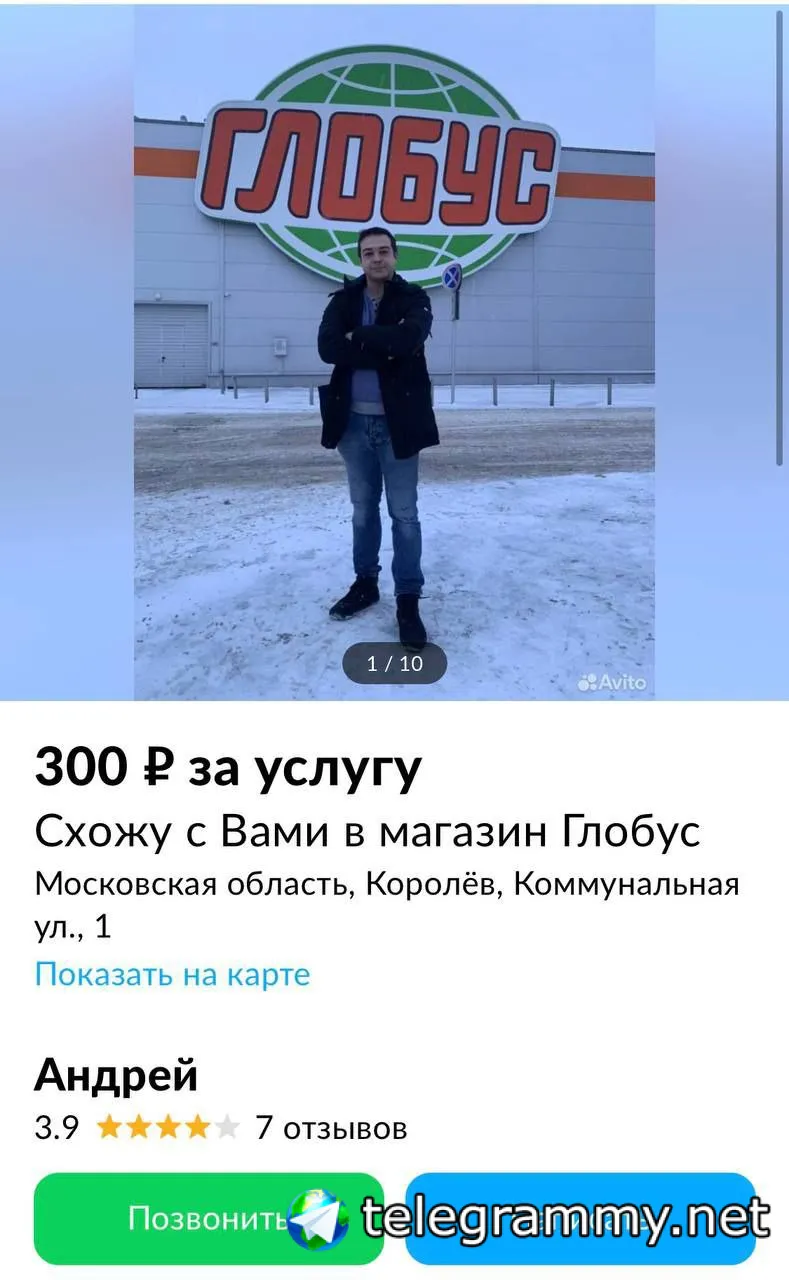Image resolution: width=789 pixels, height=1280 pixels.
Task: View the 7 отзывов reviews
Action: (x=331, y=1128)
